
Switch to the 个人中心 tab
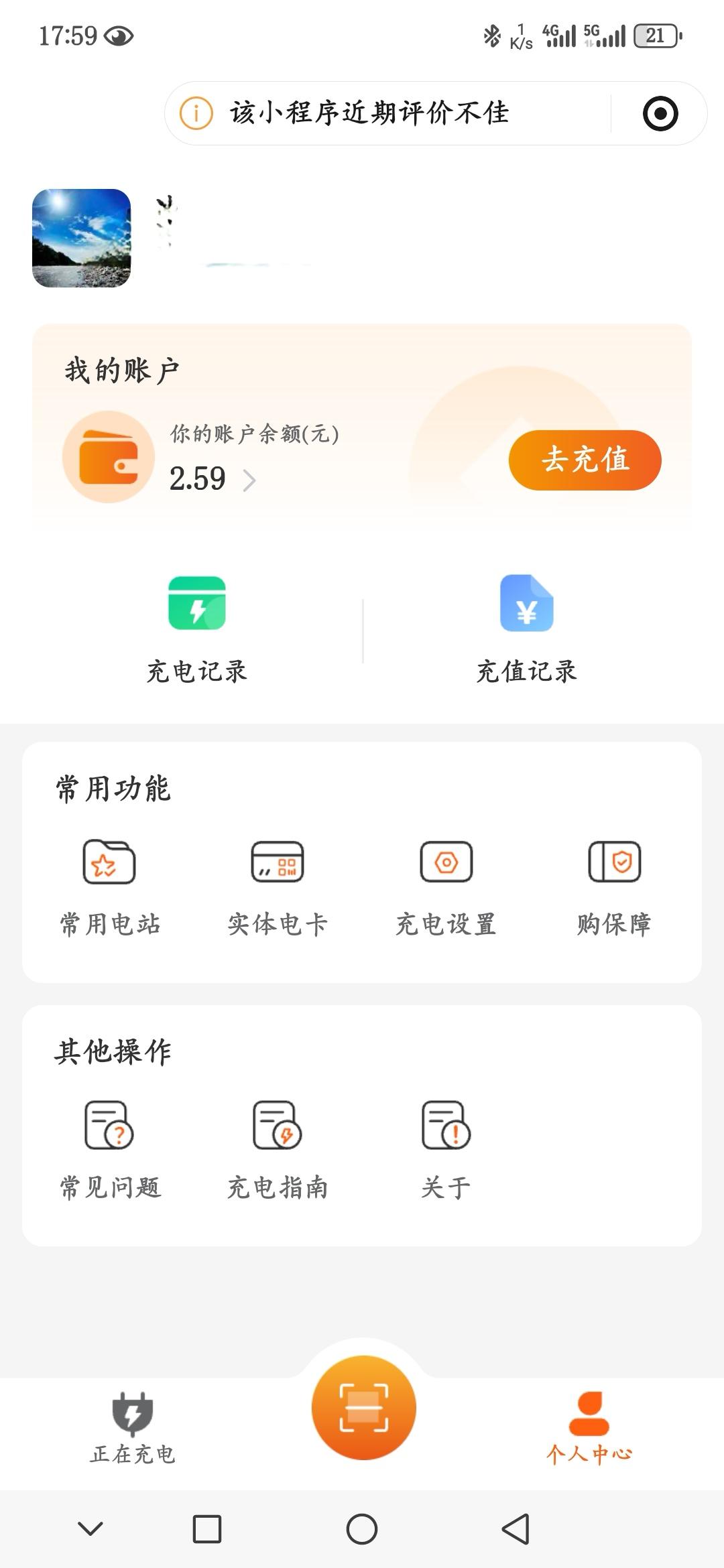point(589,1427)
